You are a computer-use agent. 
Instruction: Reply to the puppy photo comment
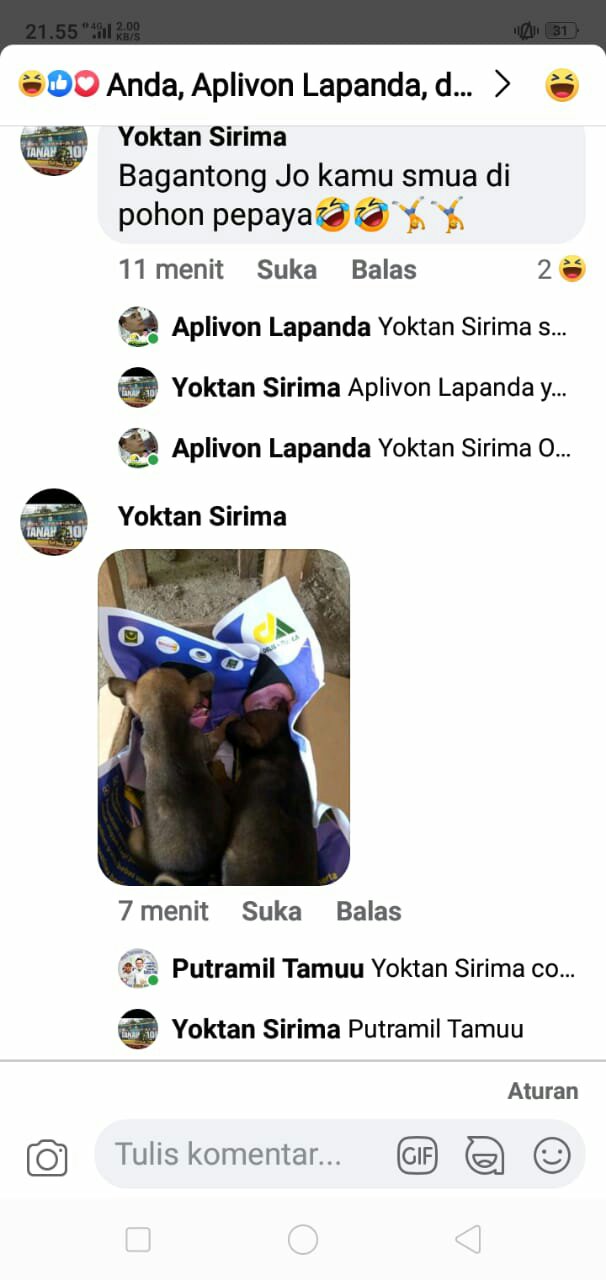pos(369,911)
